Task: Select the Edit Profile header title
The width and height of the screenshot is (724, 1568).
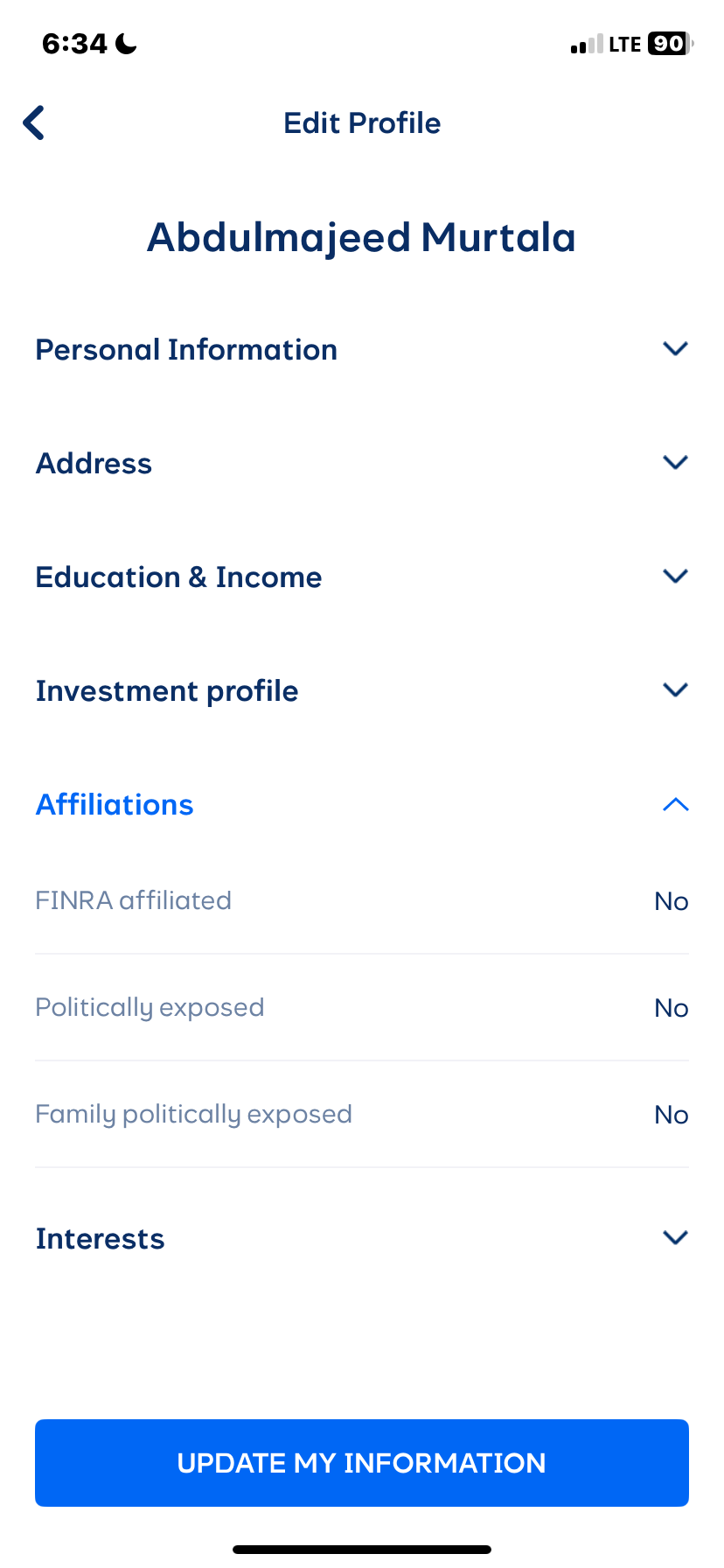Action: (x=361, y=122)
